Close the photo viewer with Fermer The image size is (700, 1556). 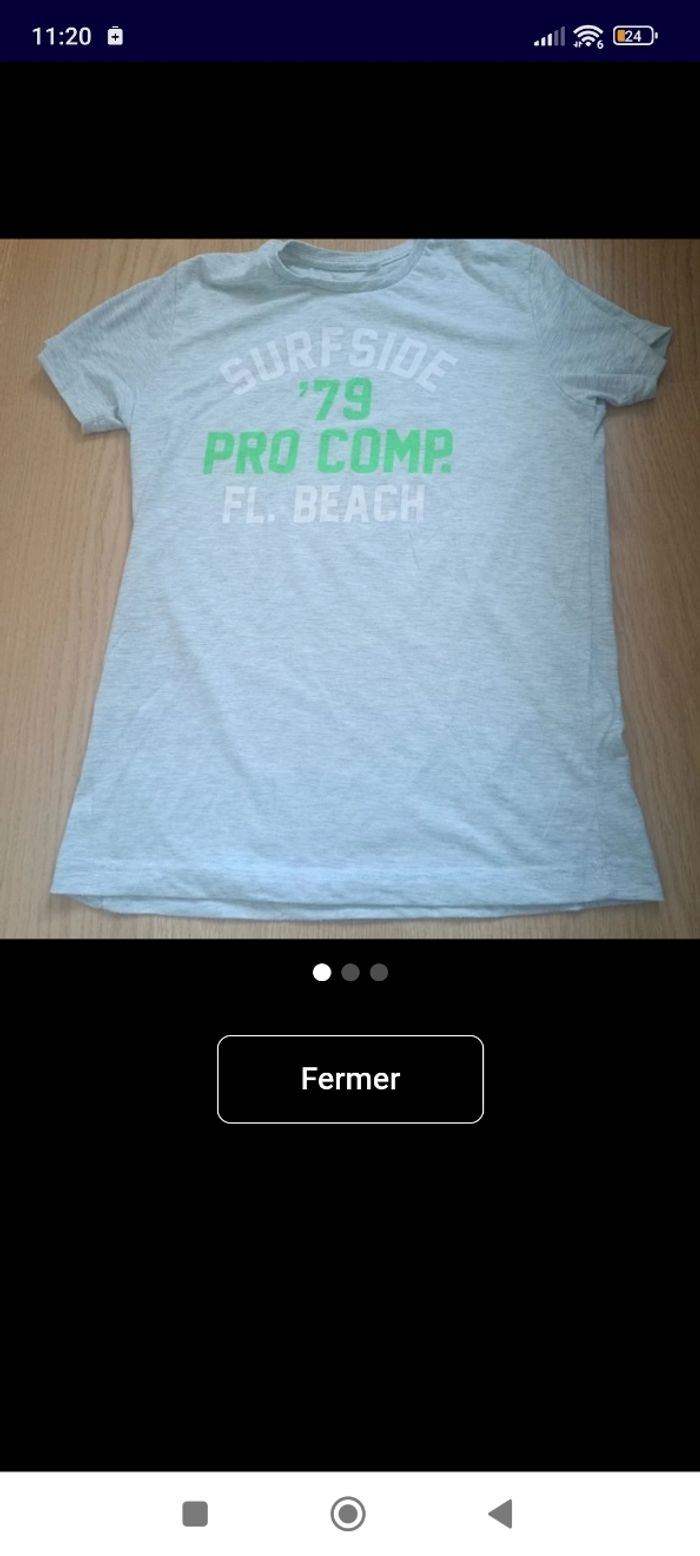click(x=350, y=1079)
